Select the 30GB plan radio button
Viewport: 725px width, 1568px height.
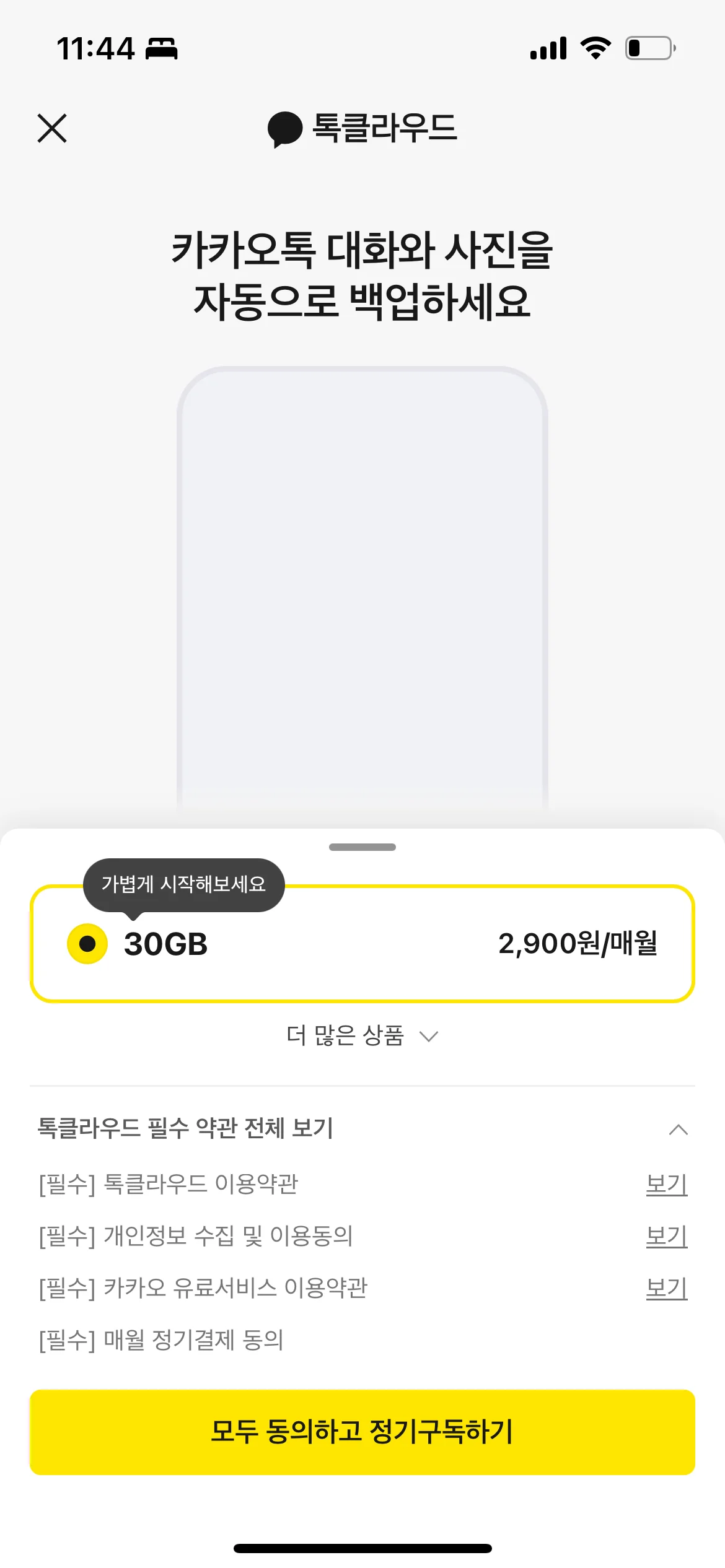click(87, 944)
